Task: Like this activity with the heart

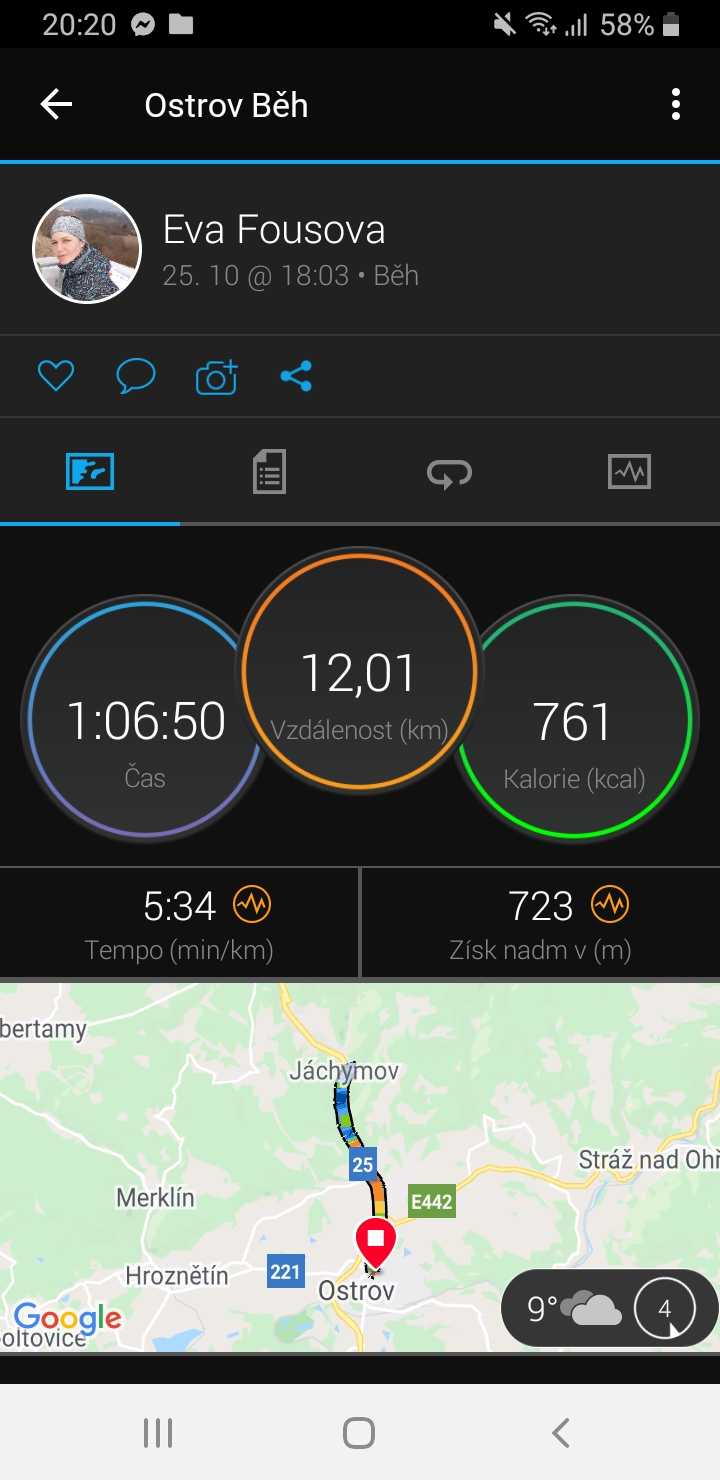Action: pyautogui.click(x=56, y=376)
